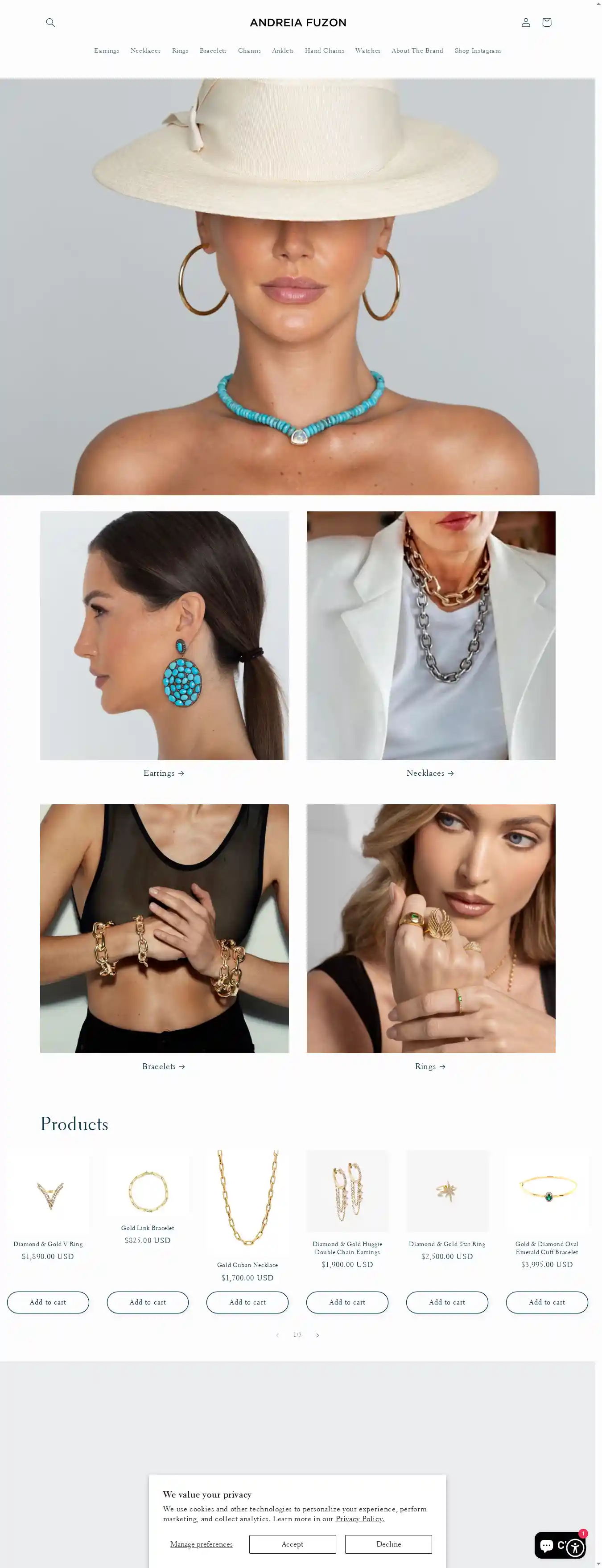Open the Watches menu item

367,50
